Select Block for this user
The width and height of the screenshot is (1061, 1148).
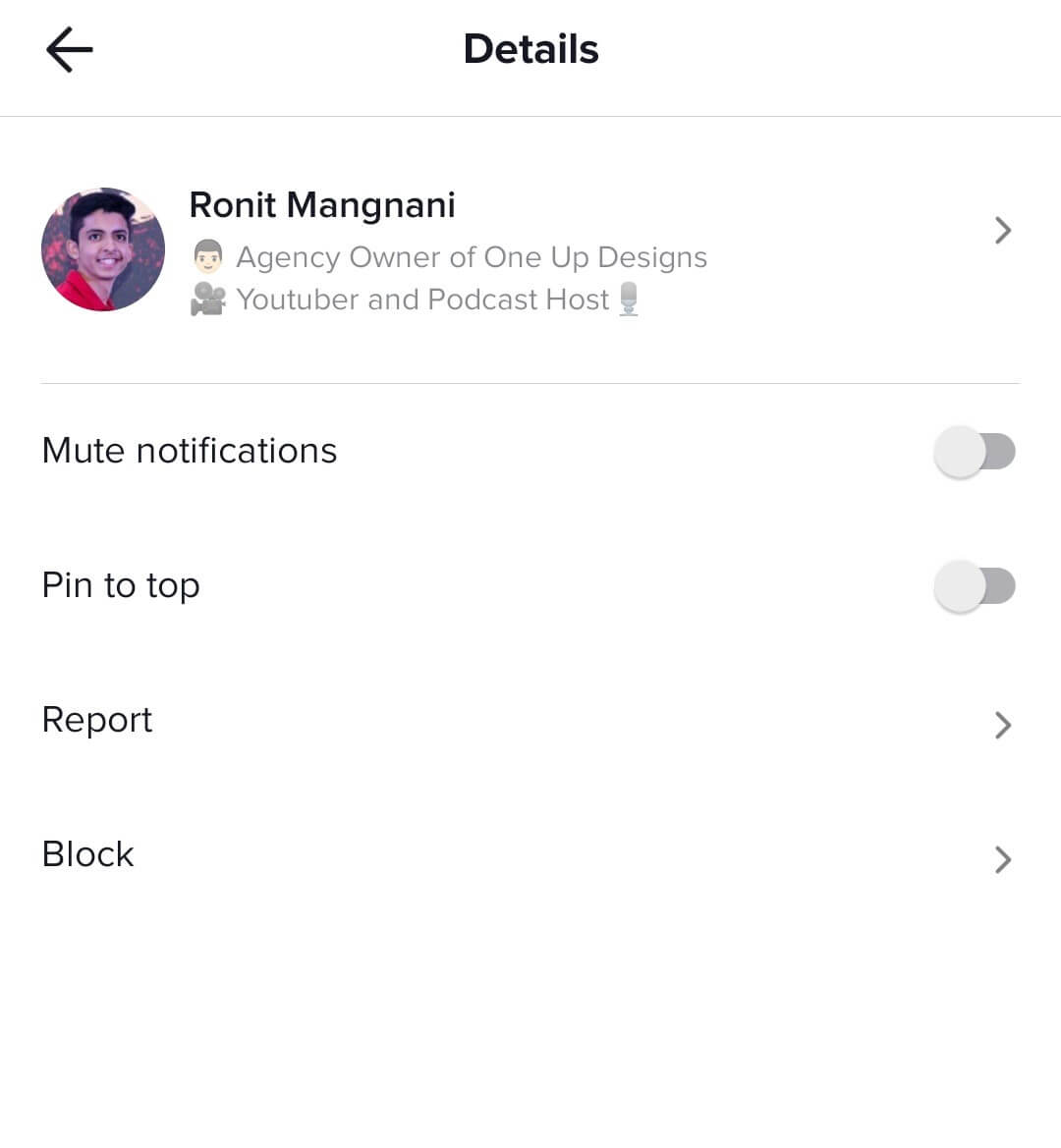(88, 854)
